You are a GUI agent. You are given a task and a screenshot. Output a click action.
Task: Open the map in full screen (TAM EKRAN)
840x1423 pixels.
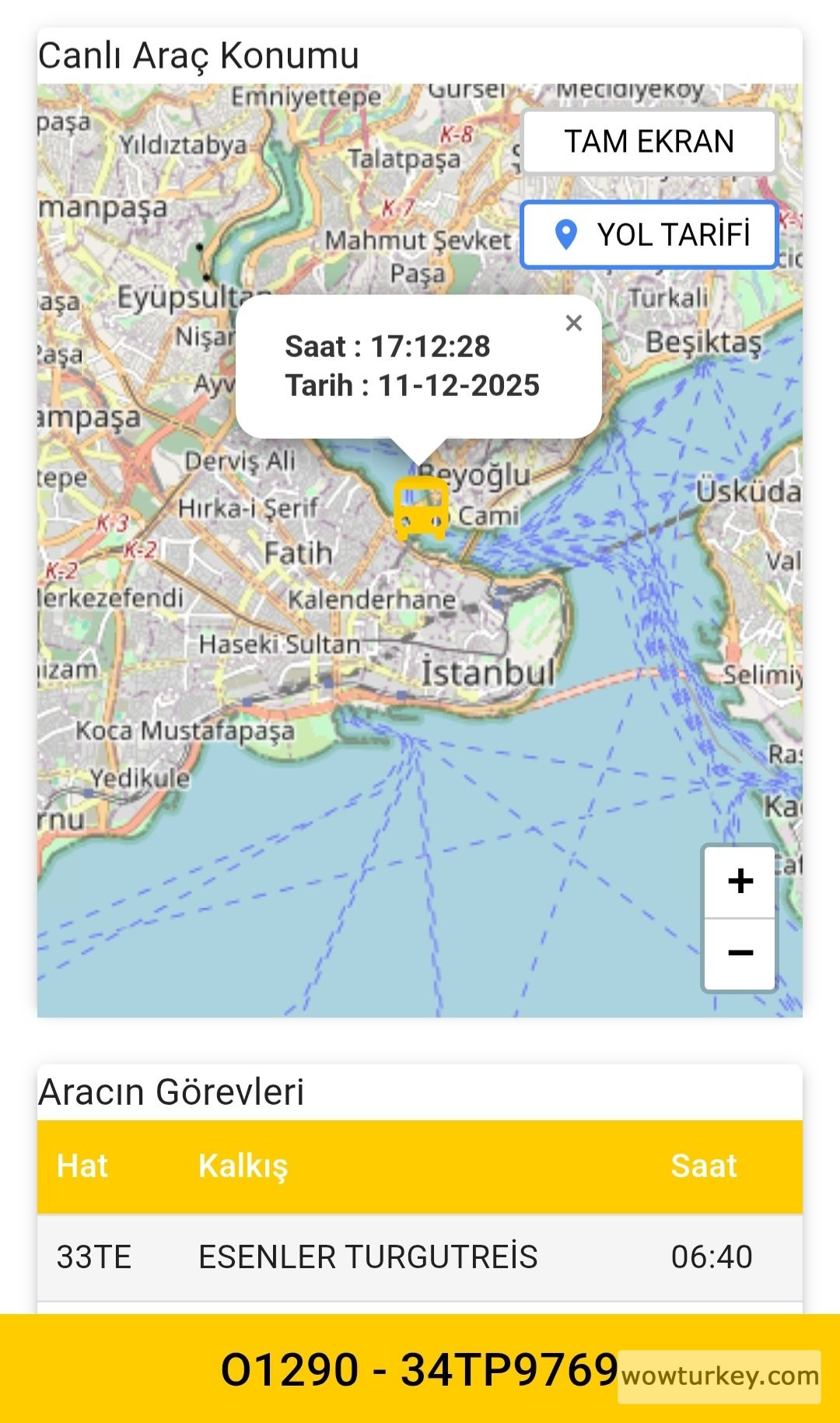(x=649, y=142)
